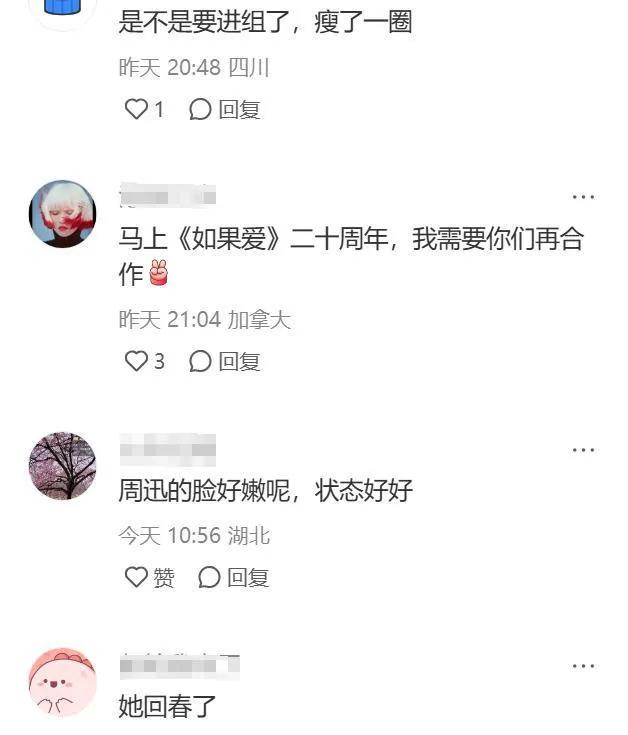Viewport: 628px width, 735px height.
Task: Open more options for 她回春了 comment
Action: pos(583,666)
